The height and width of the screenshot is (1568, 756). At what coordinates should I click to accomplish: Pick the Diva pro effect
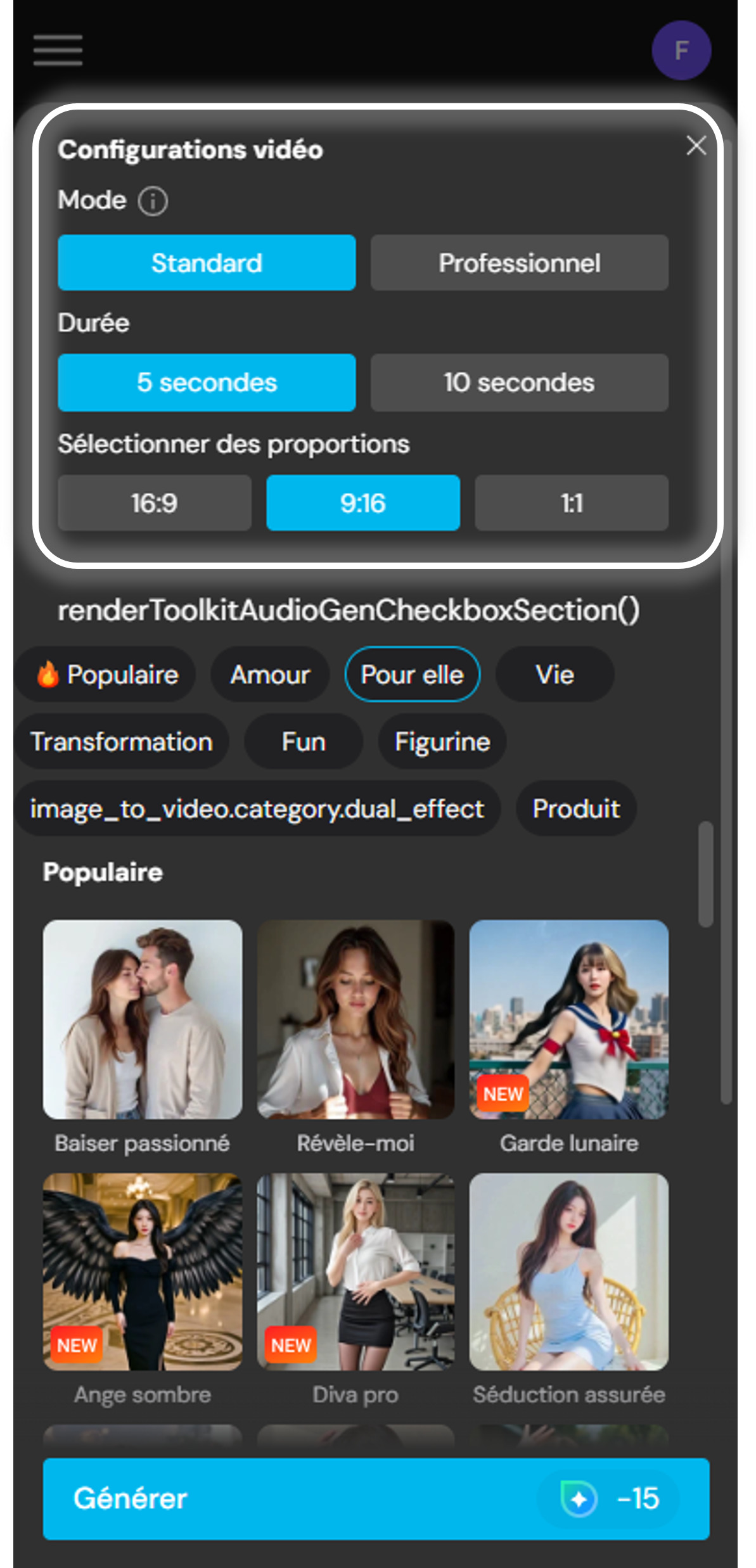356,1272
